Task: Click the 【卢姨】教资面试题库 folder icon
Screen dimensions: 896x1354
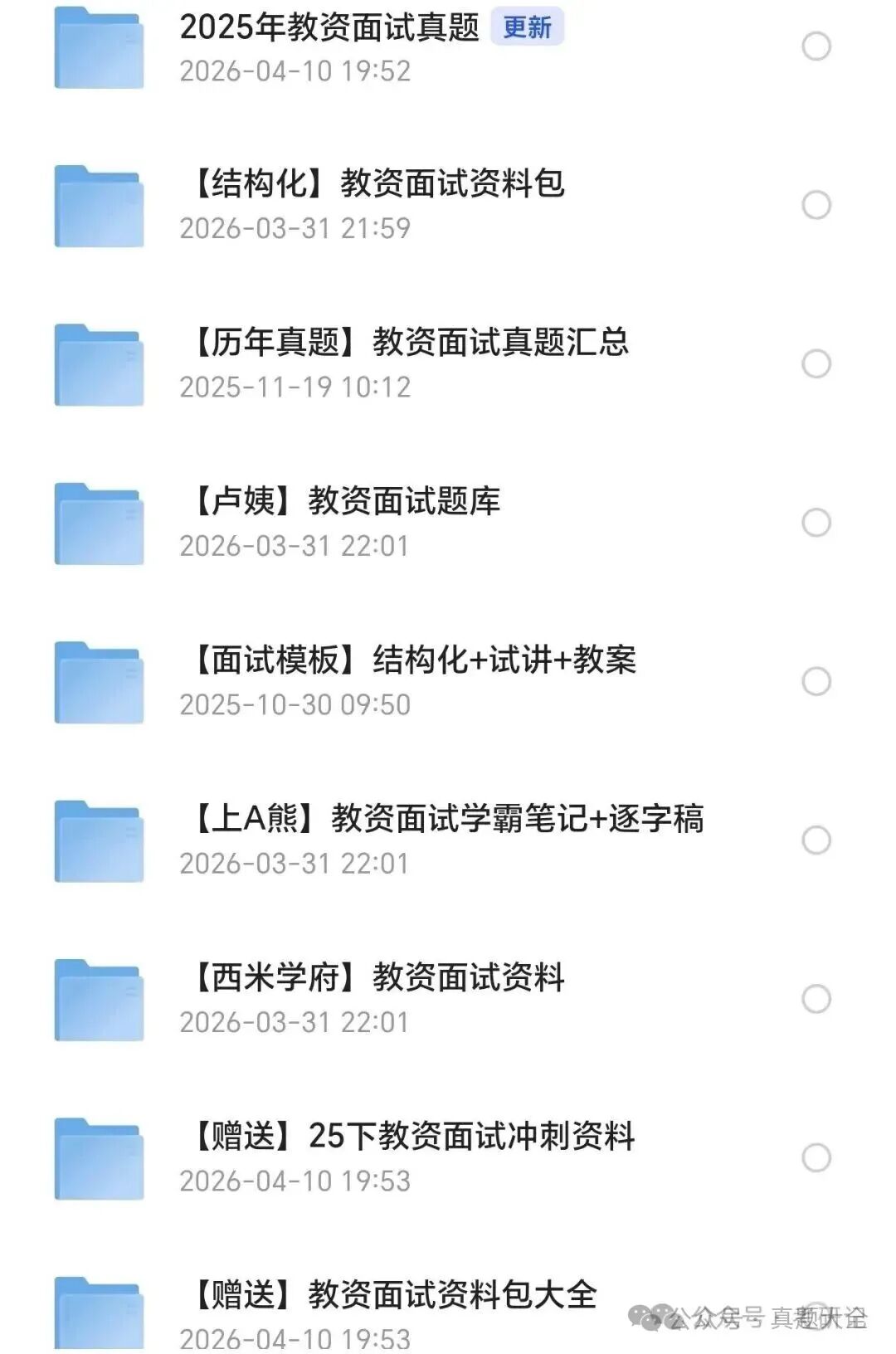Action: coord(97,519)
